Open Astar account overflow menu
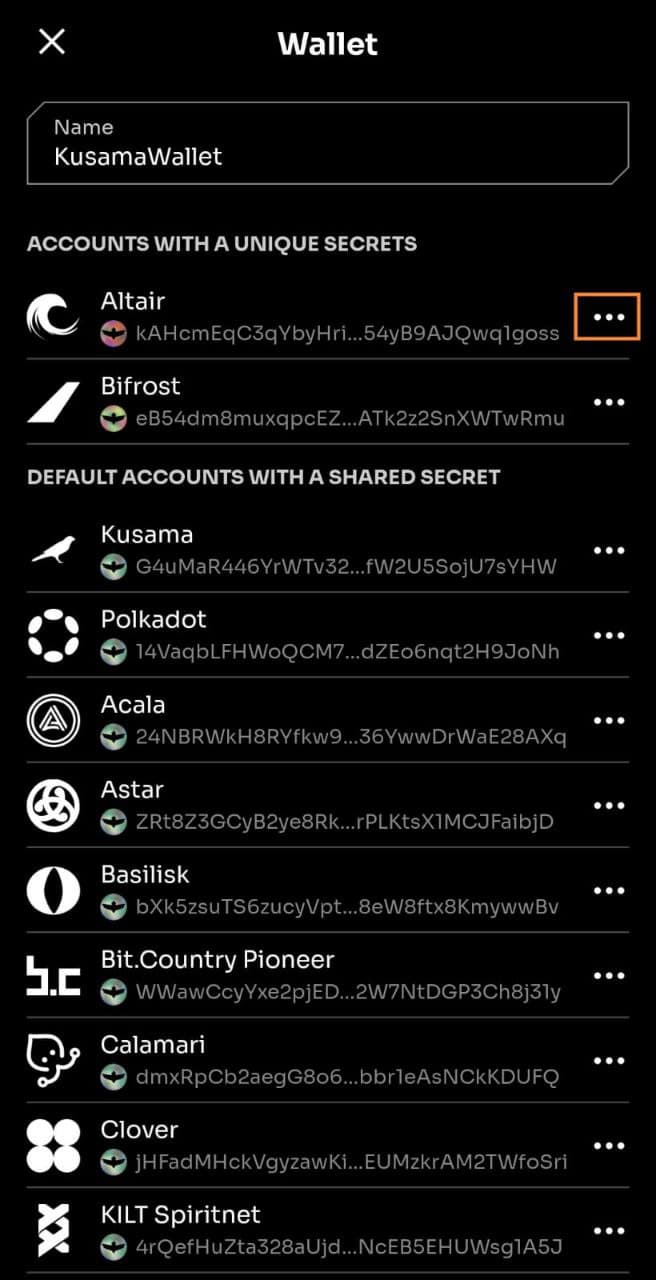 (608, 806)
